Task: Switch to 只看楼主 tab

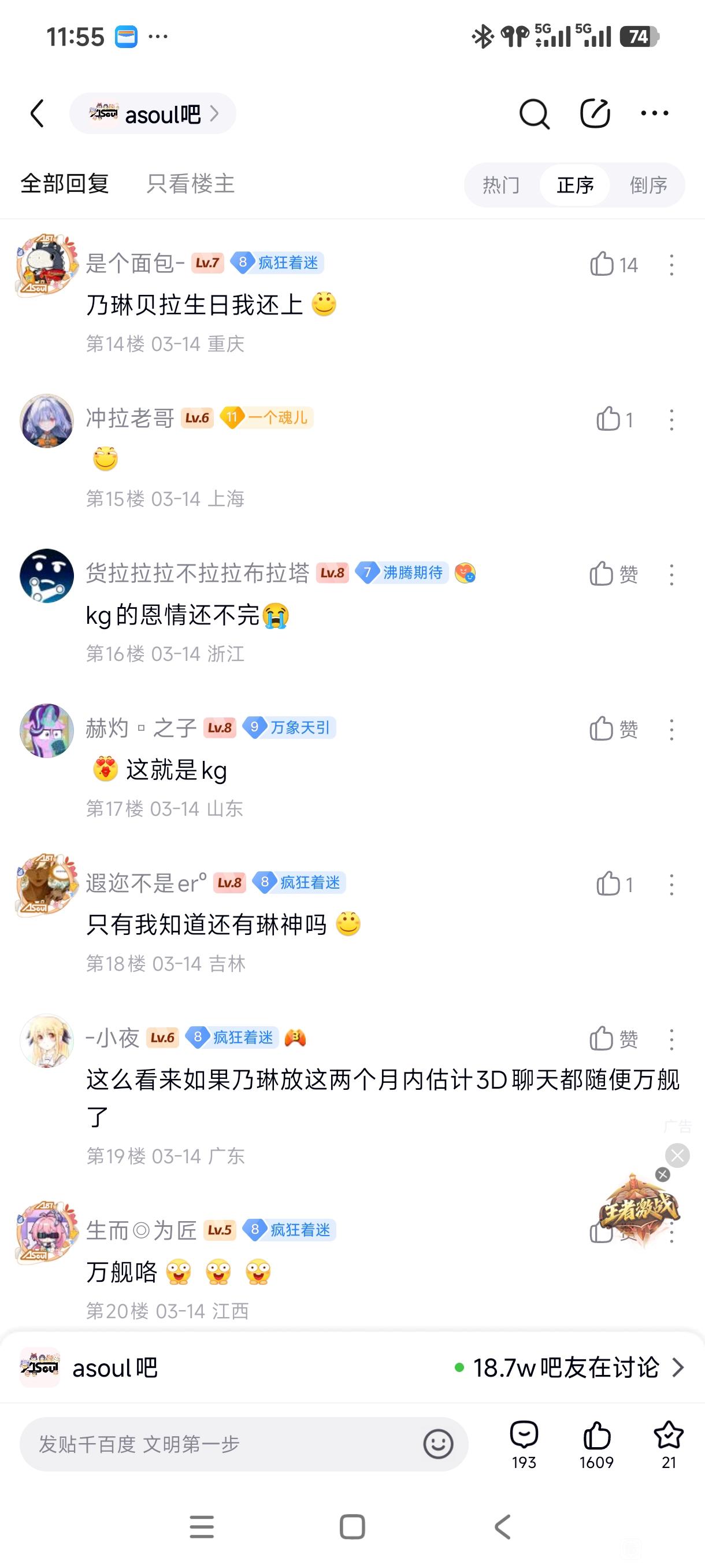Action: [190, 184]
